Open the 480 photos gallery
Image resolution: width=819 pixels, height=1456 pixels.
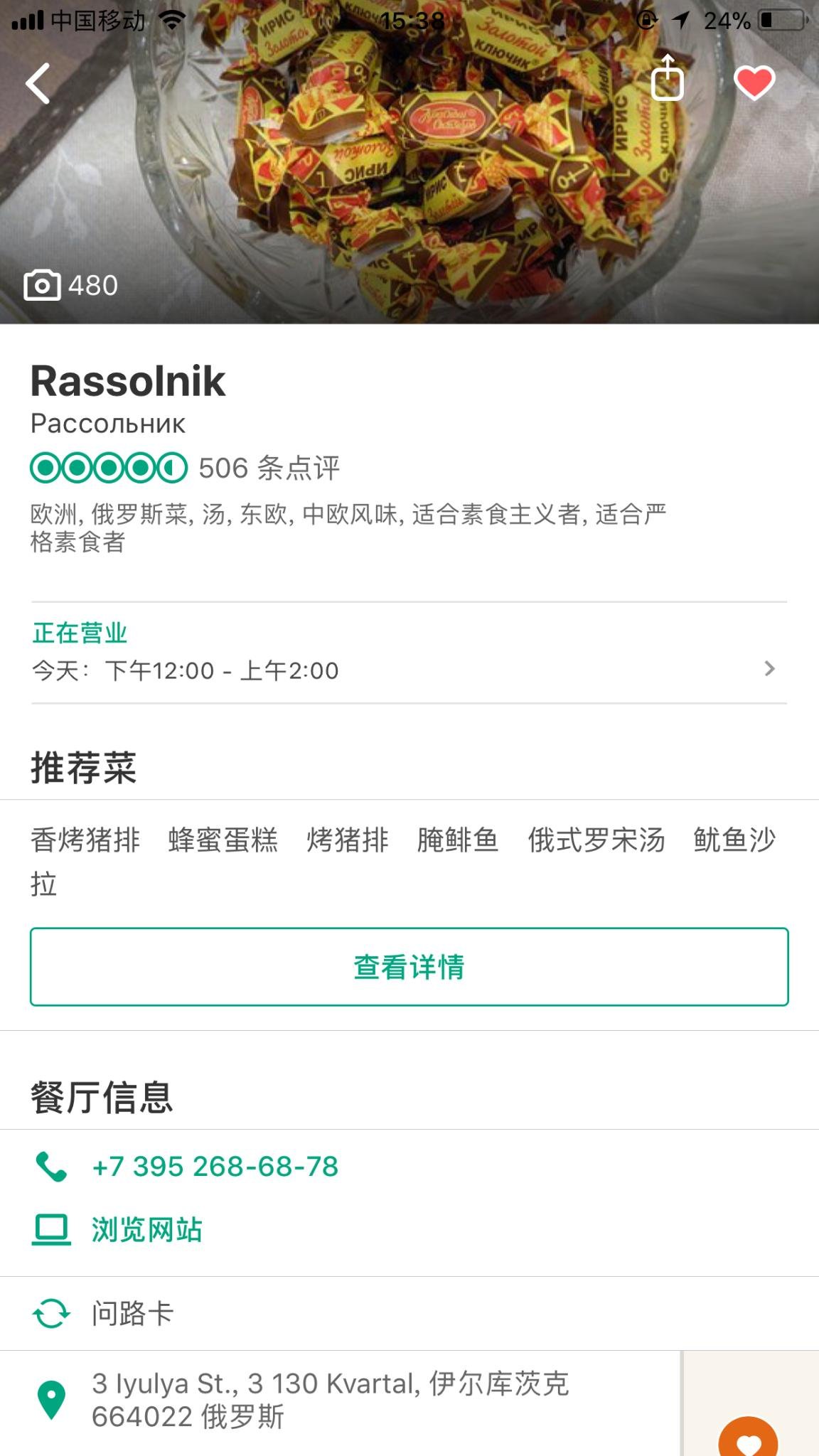coord(71,286)
